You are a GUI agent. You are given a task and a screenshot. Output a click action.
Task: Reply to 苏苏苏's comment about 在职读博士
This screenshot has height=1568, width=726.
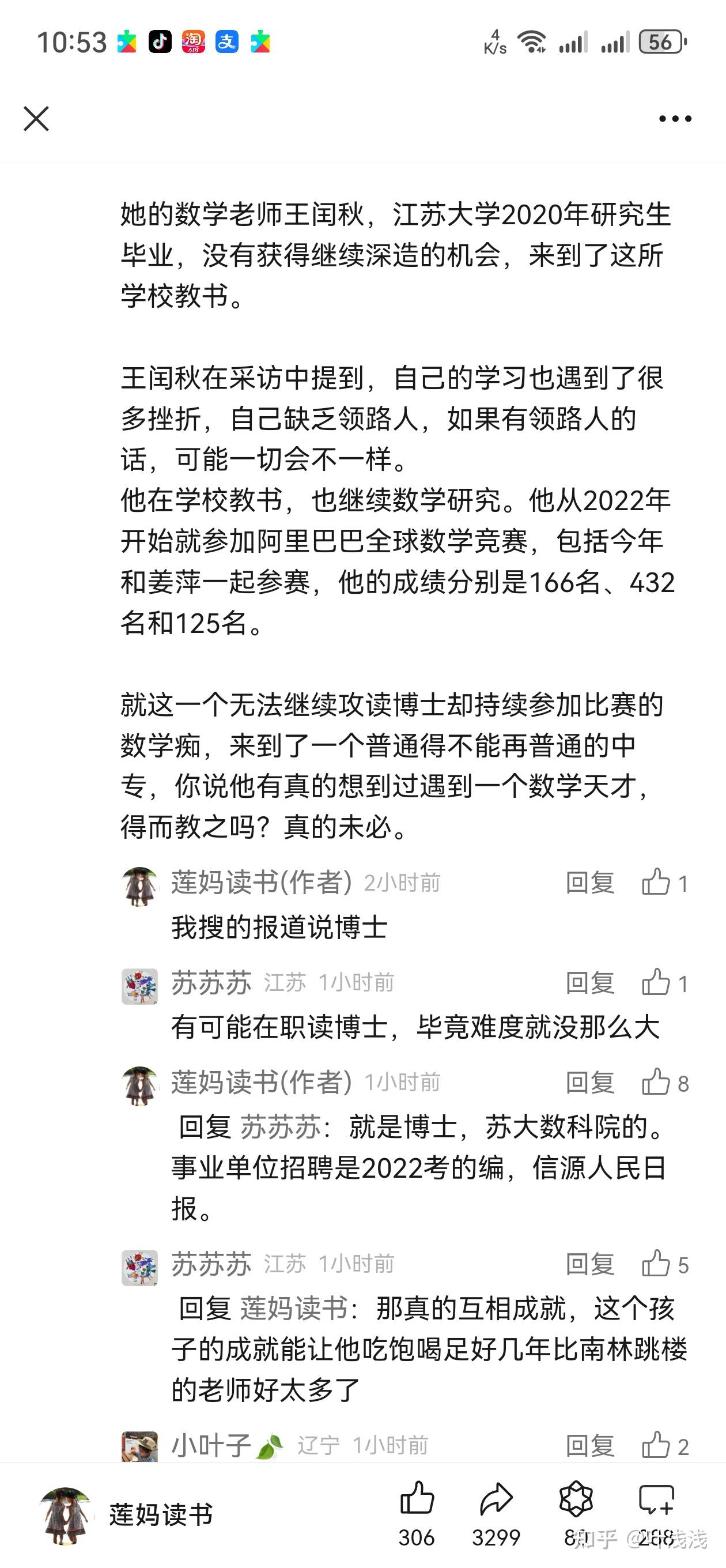(589, 982)
